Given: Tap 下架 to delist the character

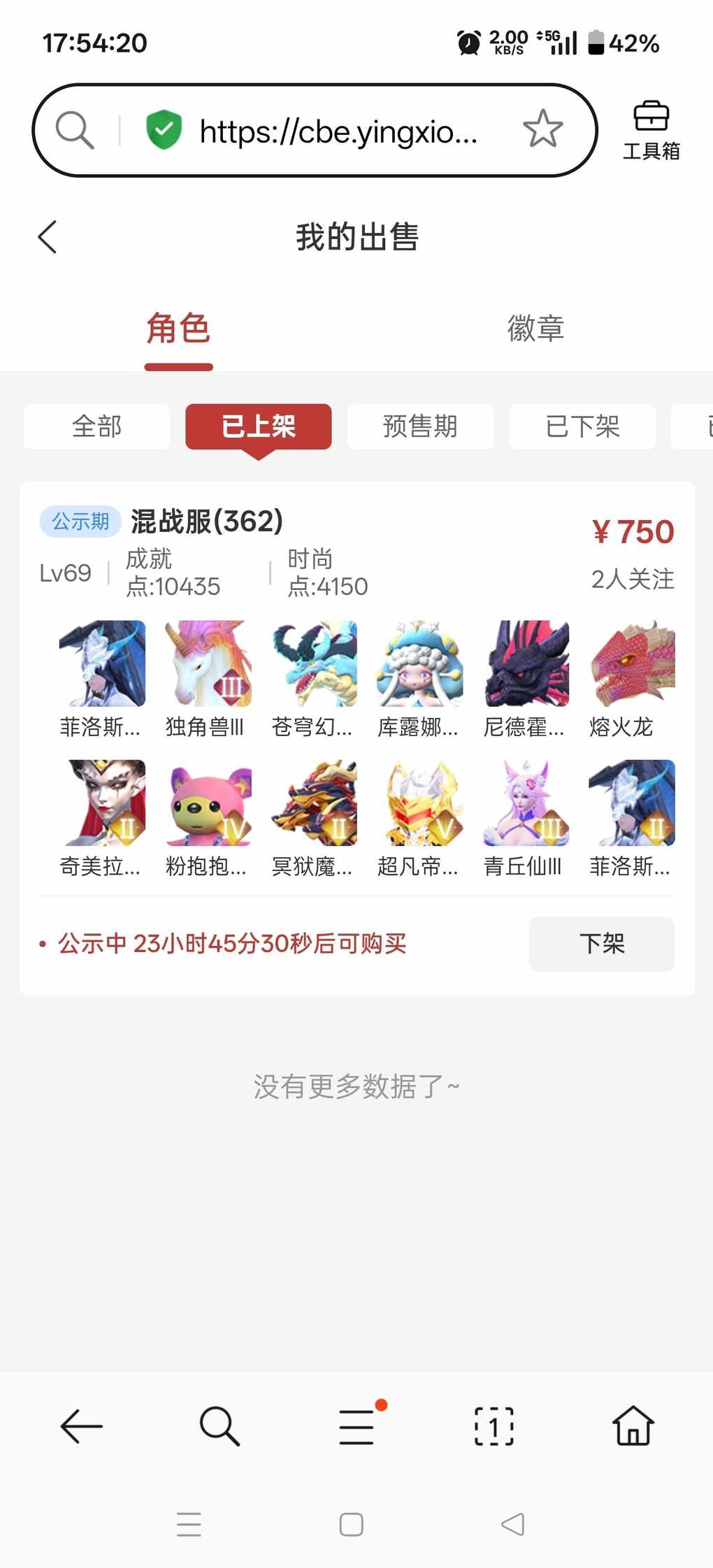Looking at the screenshot, I should coord(601,944).
